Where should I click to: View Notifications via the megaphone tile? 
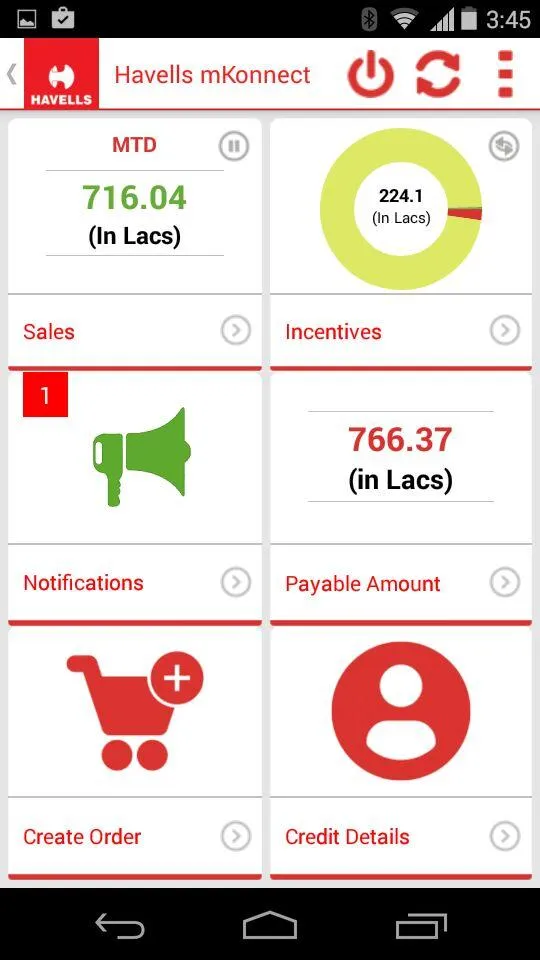click(135, 457)
